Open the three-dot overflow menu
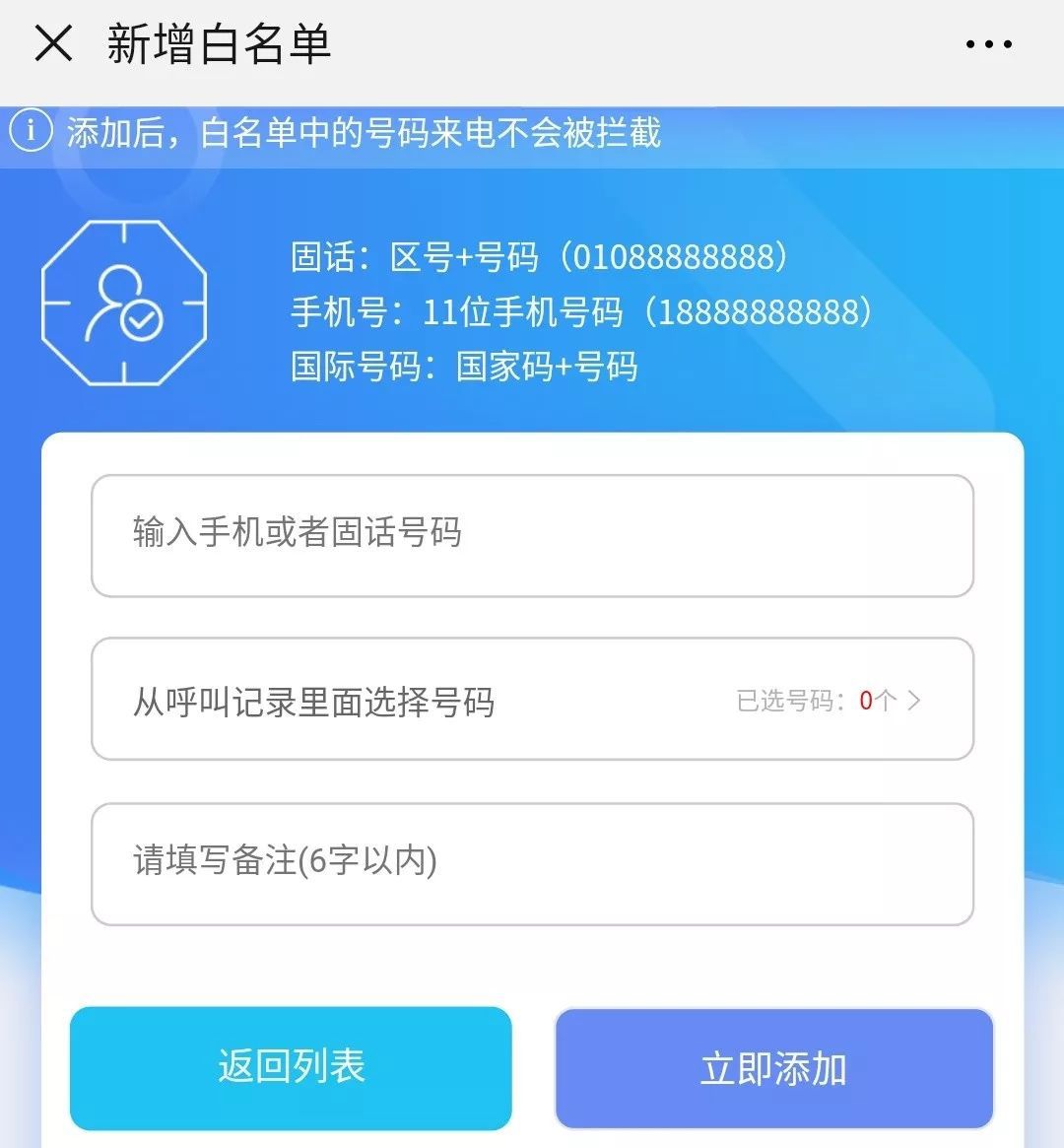Screen dimensions: 1064x1148 pos(988,44)
